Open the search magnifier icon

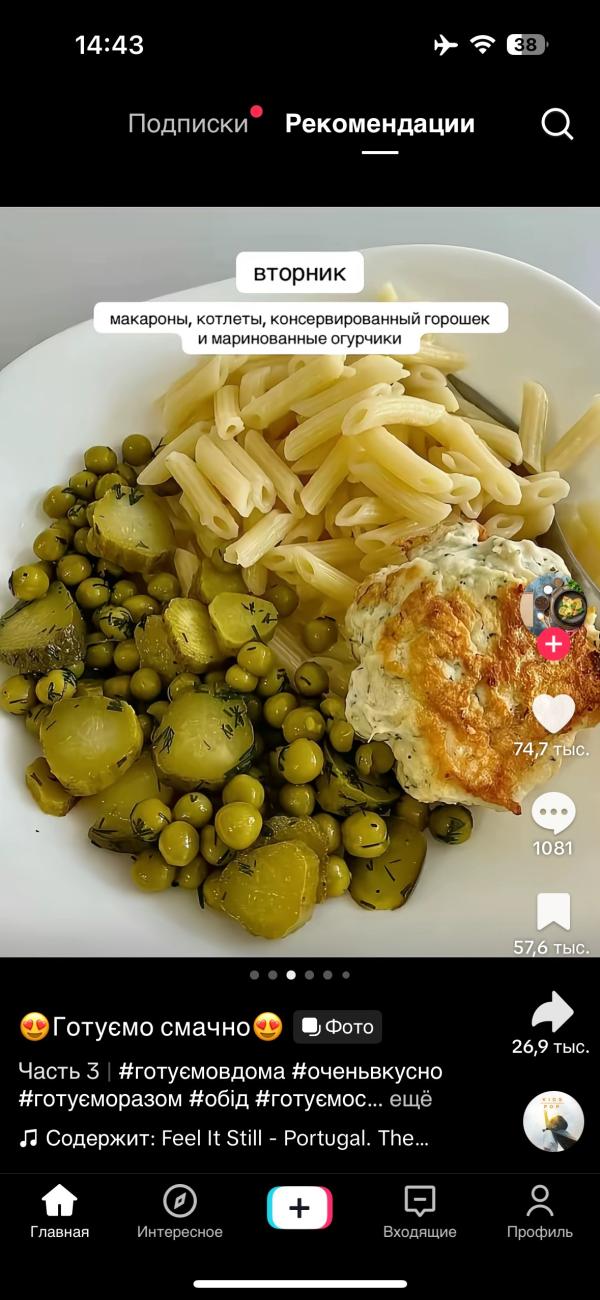pyautogui.click(x=557, y=124)
